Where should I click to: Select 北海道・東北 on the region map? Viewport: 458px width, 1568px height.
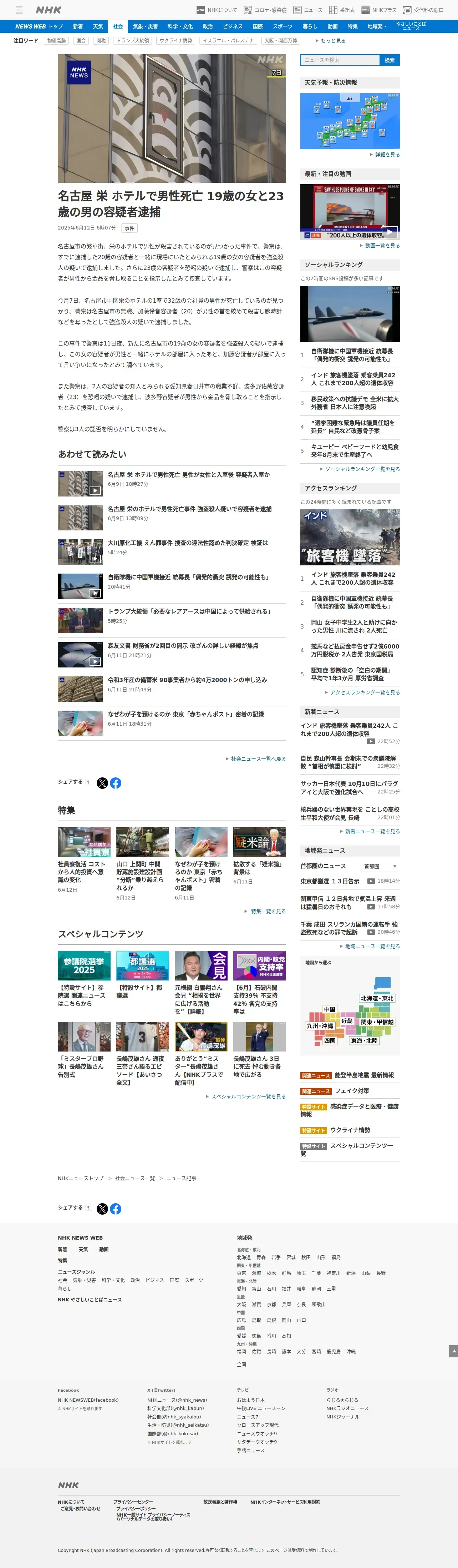coord(377,998)
